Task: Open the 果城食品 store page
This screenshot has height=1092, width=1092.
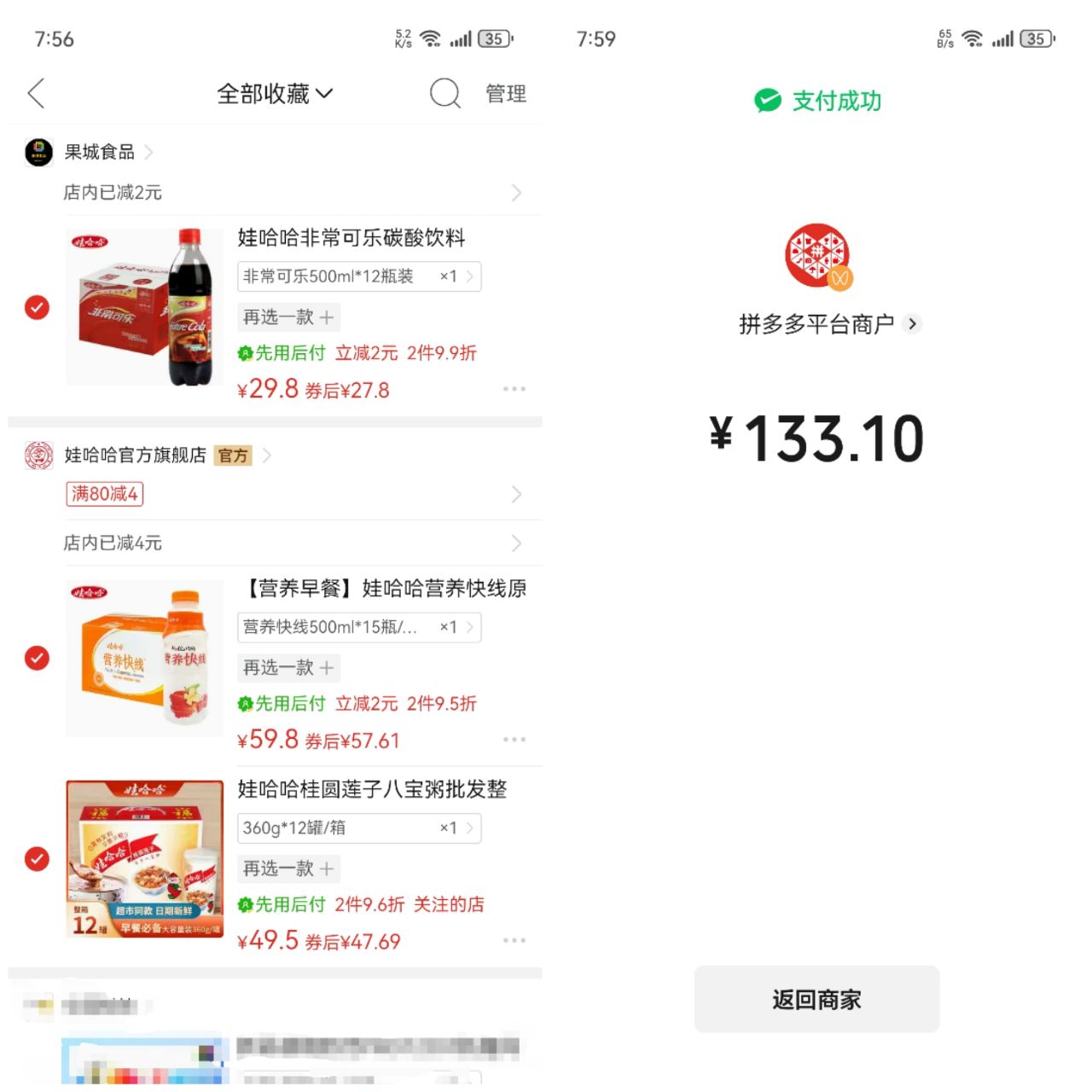Action: 100,152
